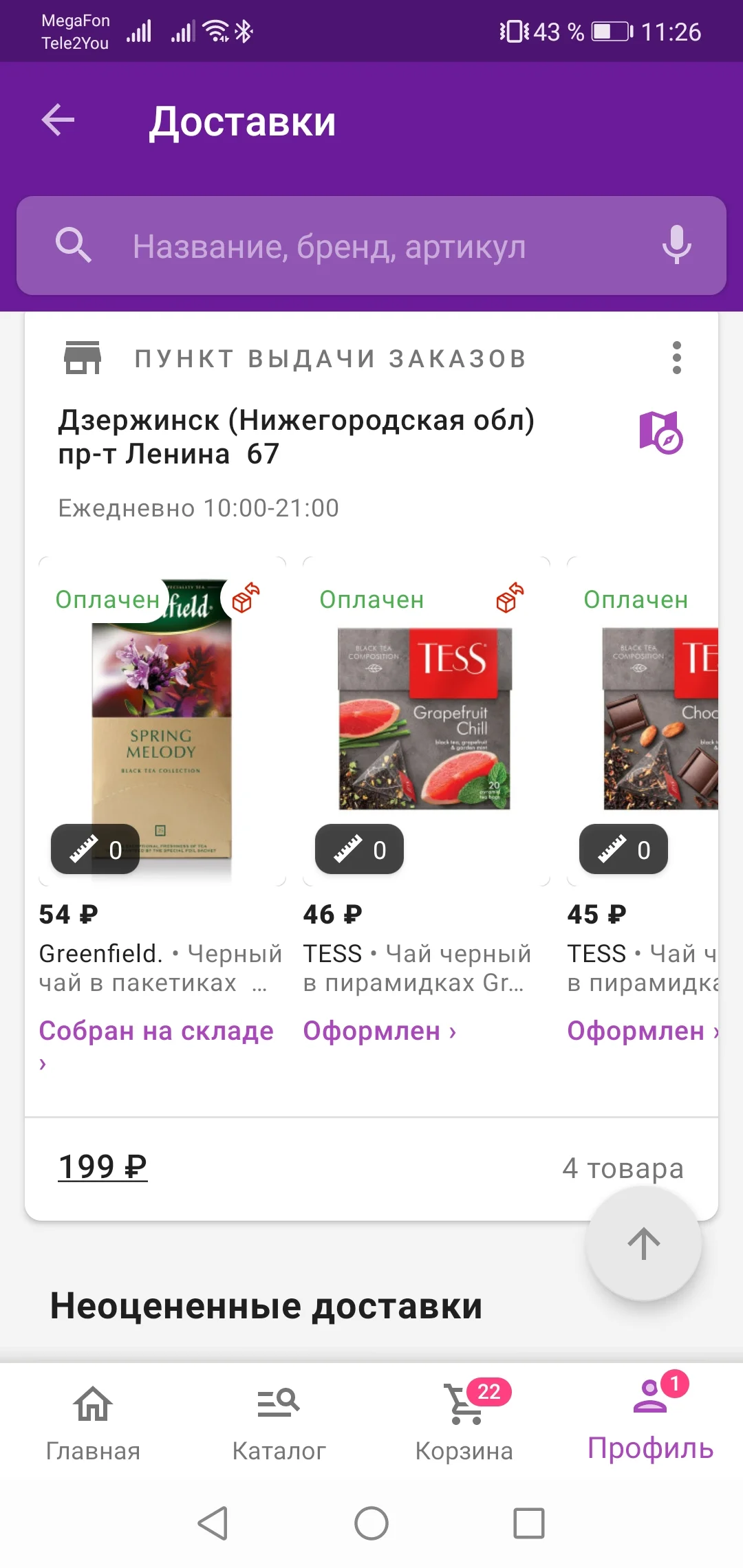Go back from Доставки screen
Viewport: 743px width, 1568px height.
point(58,121)
